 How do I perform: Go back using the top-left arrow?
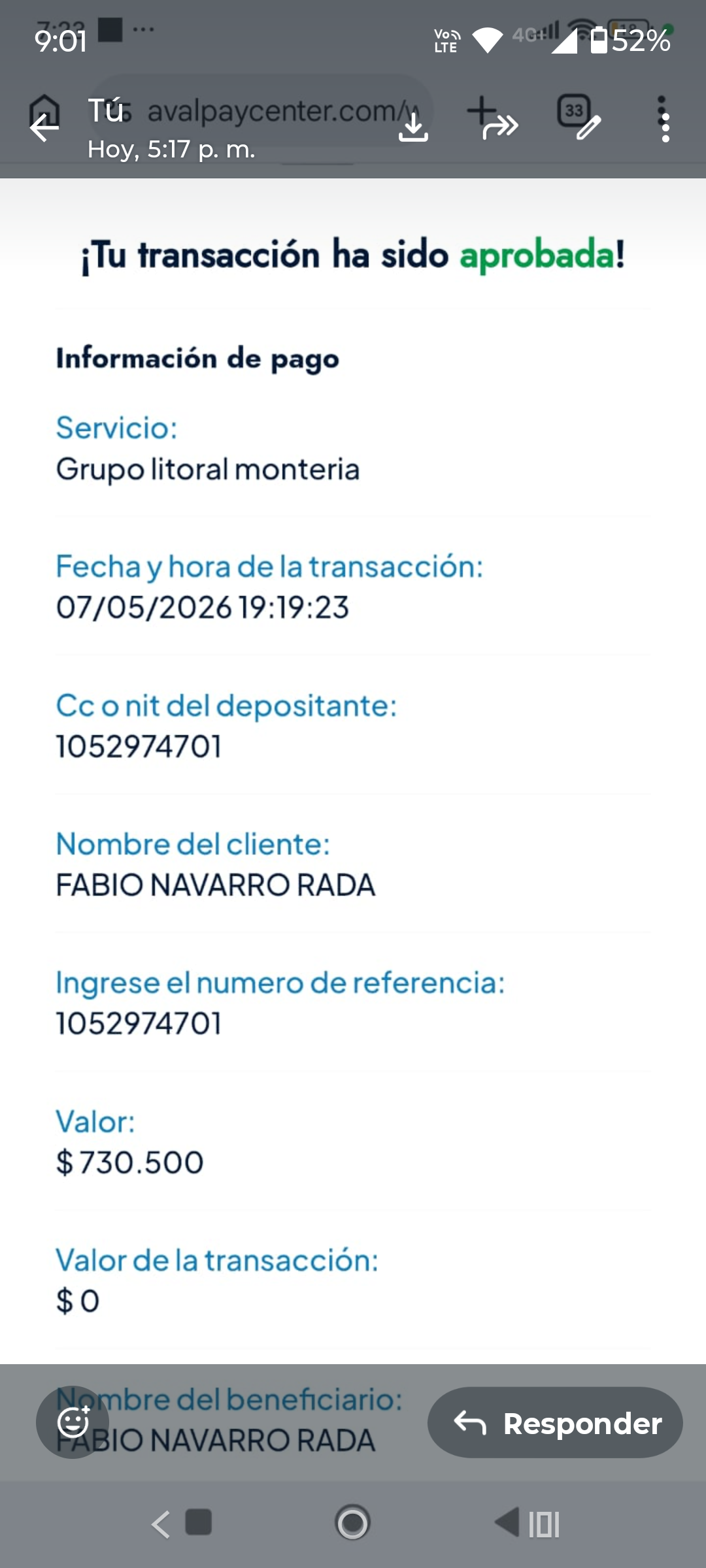pos(44,127)
